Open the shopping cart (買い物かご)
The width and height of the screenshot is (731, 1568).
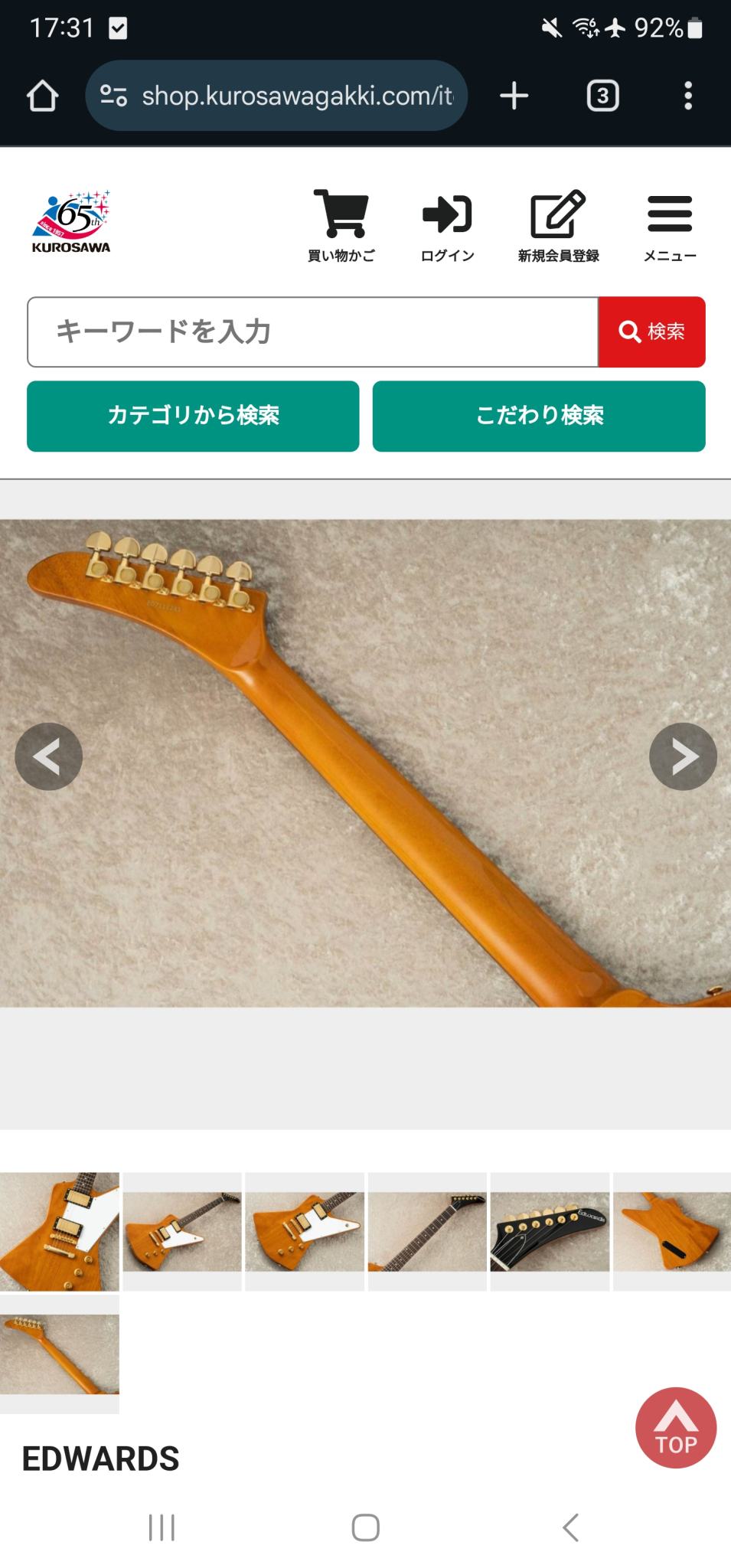point(341,226)
